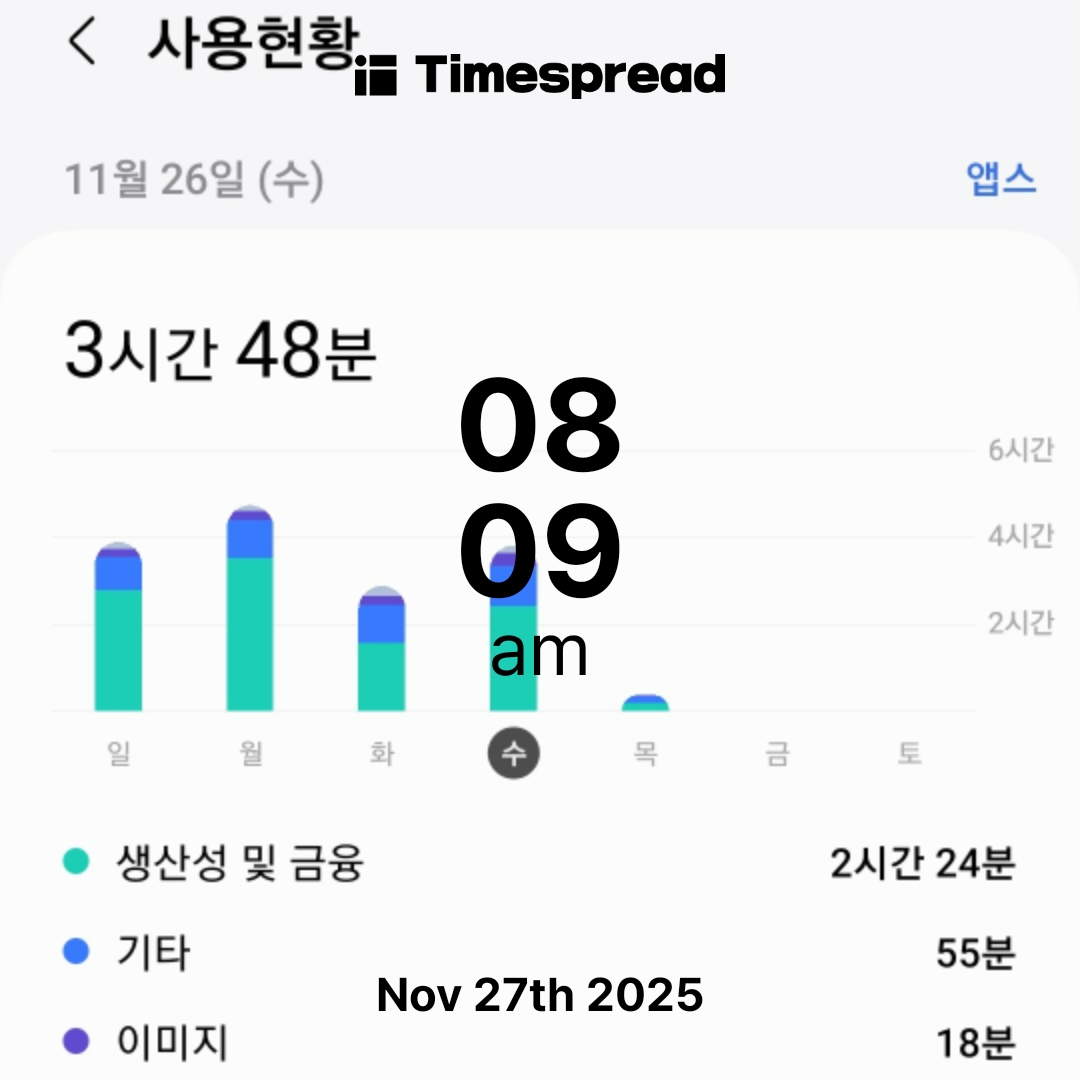Image resolution: width=1080 pixels, height=1080 pixels.
Task: Open the 생산성 및 금융 category row
Action: pyautogui.click(x=540, y=862)
